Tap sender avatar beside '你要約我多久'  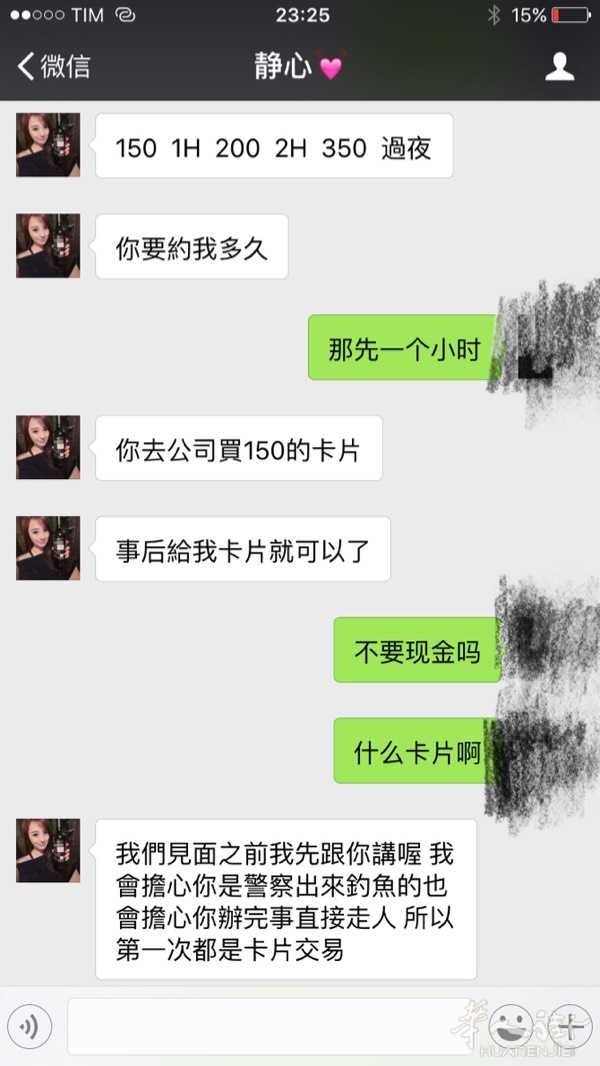[47, 246]
